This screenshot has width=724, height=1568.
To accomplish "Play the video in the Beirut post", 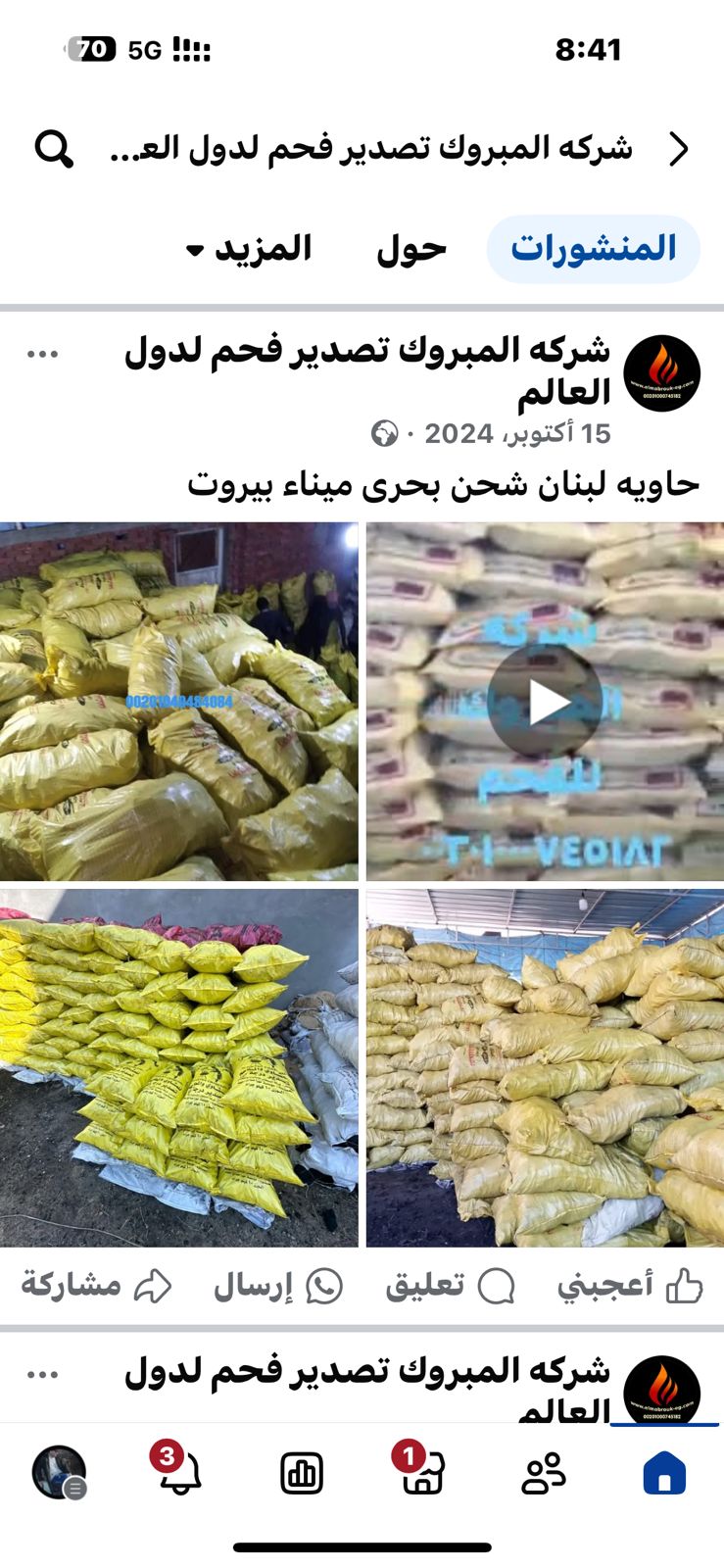I will (x=545, y=702).
